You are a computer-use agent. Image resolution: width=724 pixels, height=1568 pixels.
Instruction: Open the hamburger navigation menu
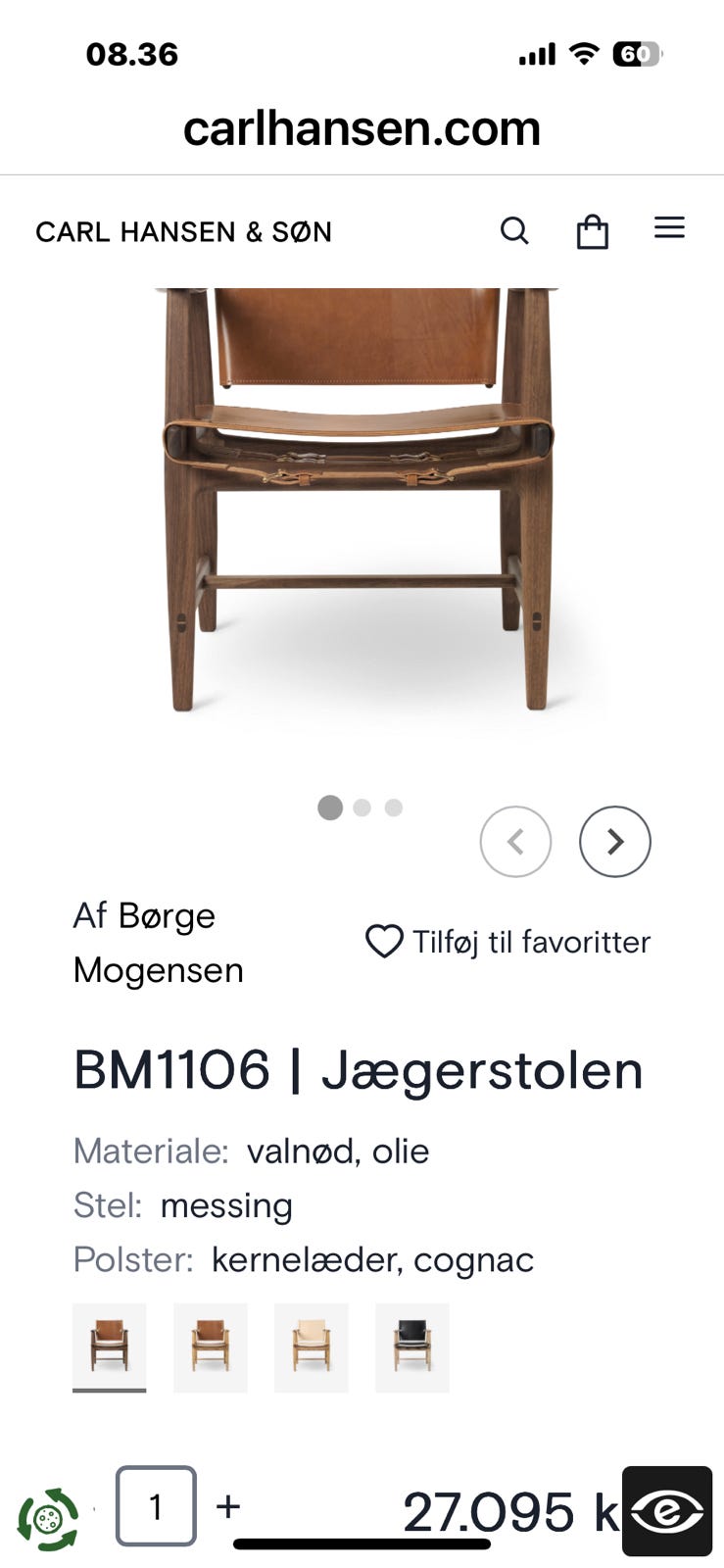[x=669, y=227]
